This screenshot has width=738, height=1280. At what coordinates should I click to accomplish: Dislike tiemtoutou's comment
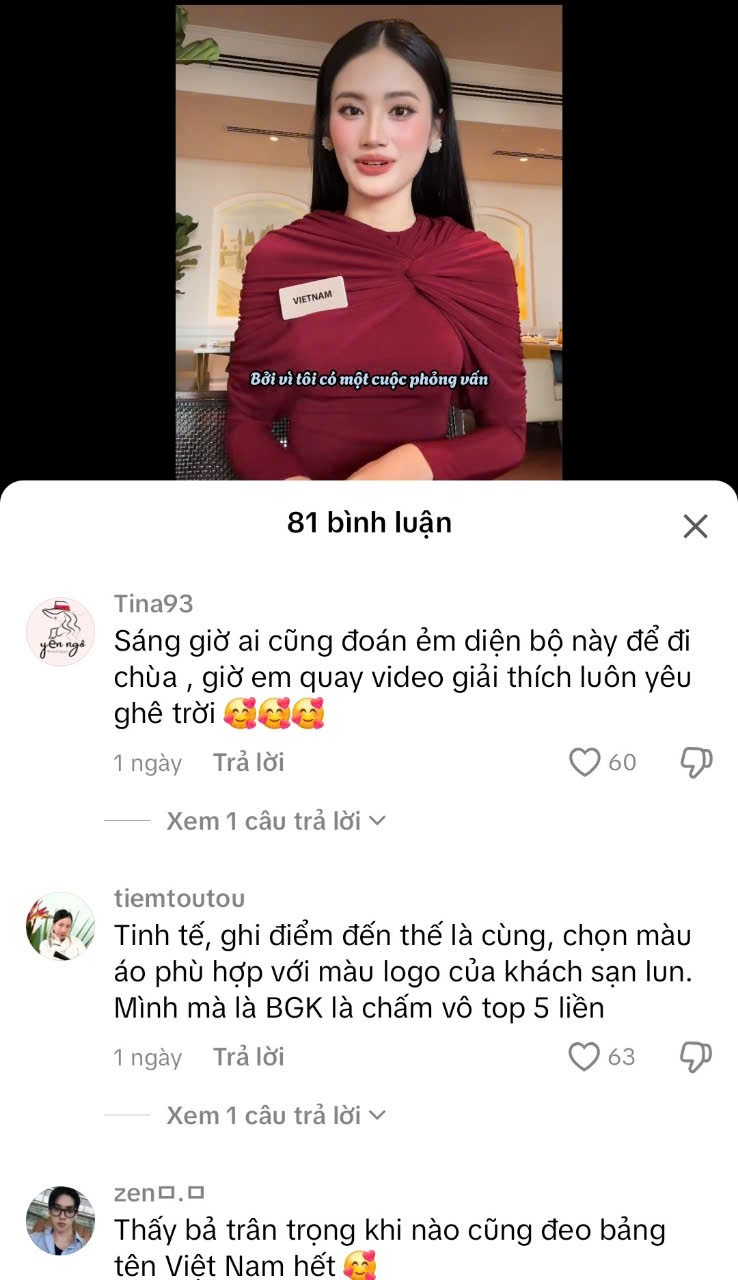coord(696,1056)
